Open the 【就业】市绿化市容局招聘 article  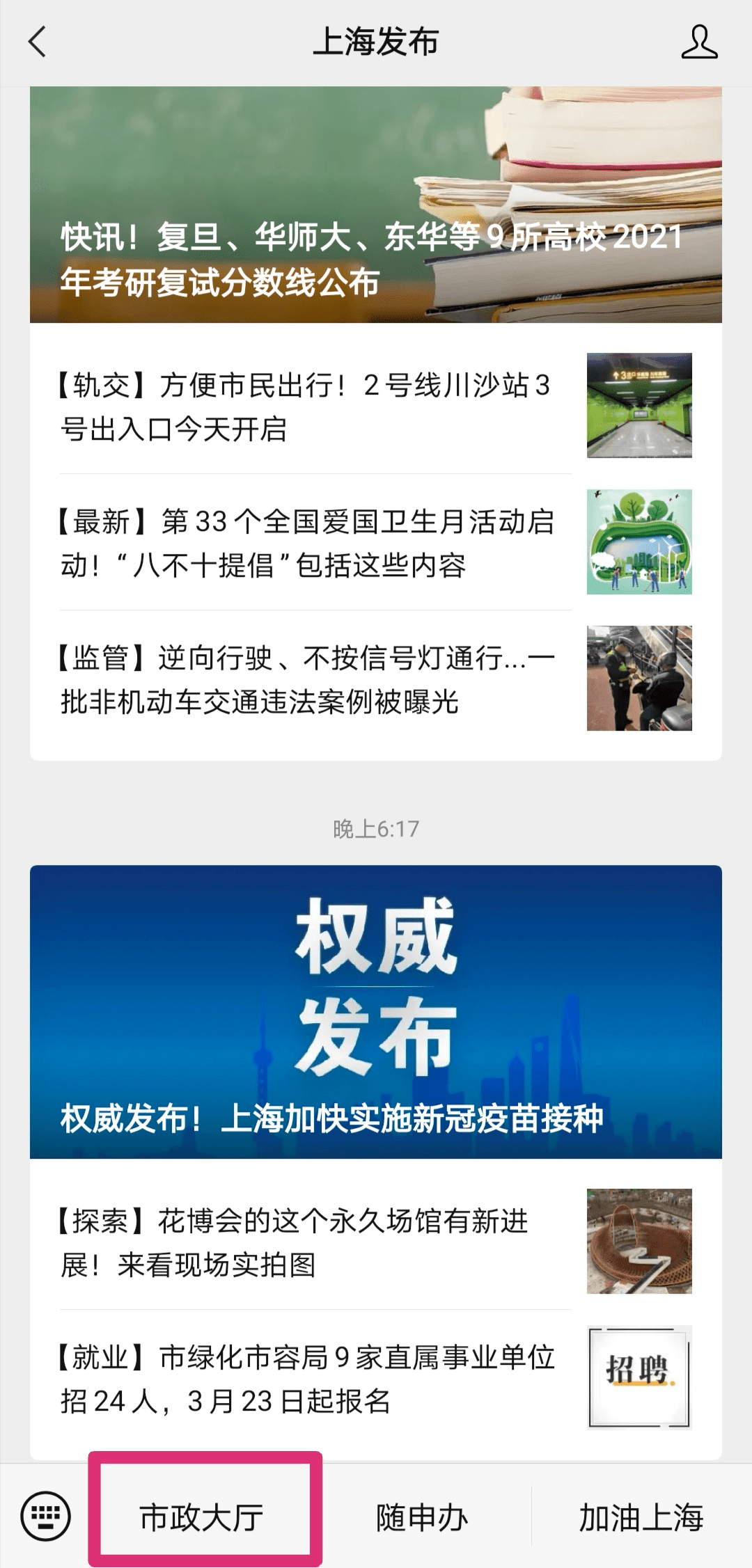376,1378
